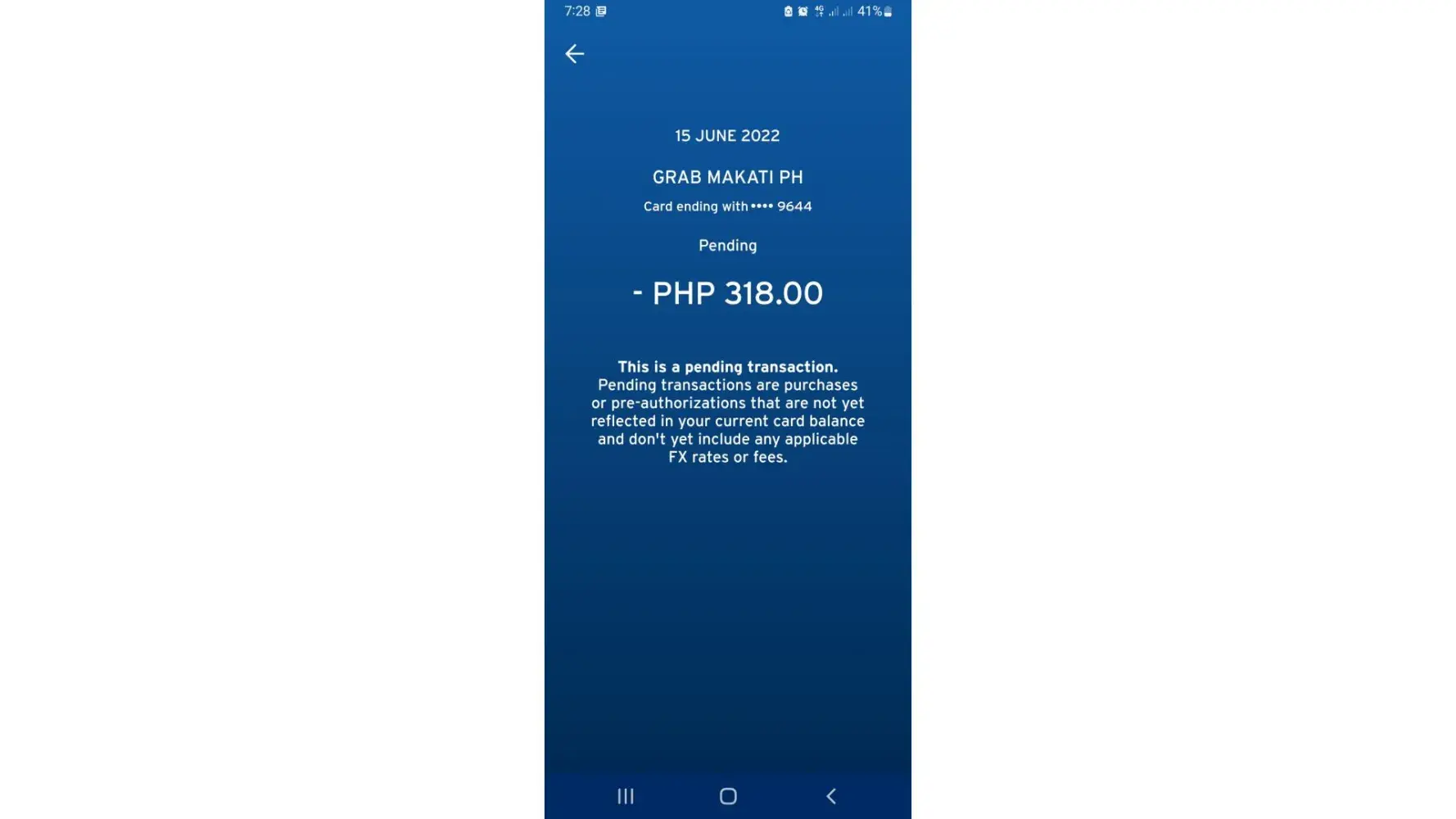Tap the back arrow at top left
1456x819 pixels.
(574, 54)
